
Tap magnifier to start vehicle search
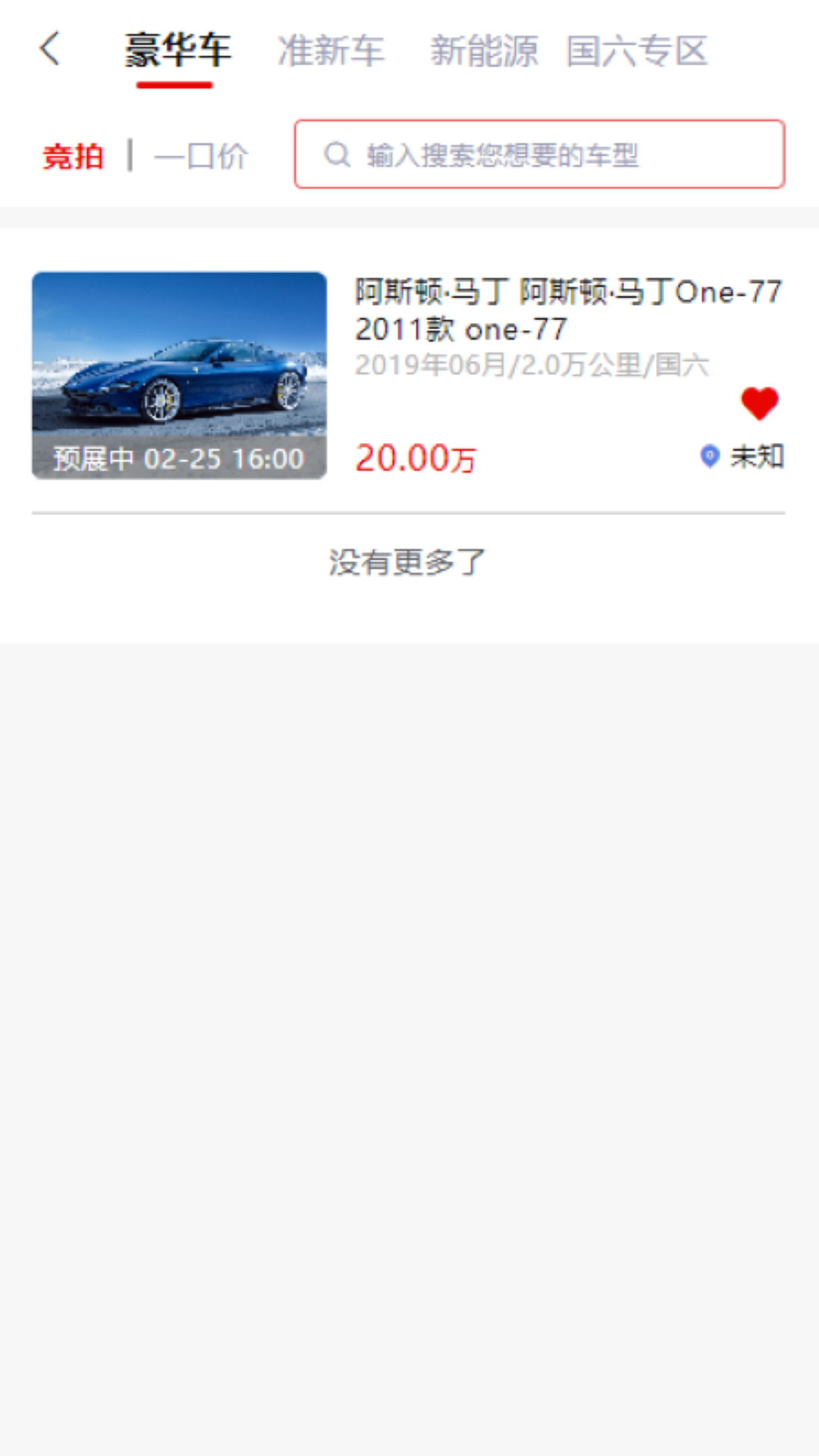tap(336, 155)
